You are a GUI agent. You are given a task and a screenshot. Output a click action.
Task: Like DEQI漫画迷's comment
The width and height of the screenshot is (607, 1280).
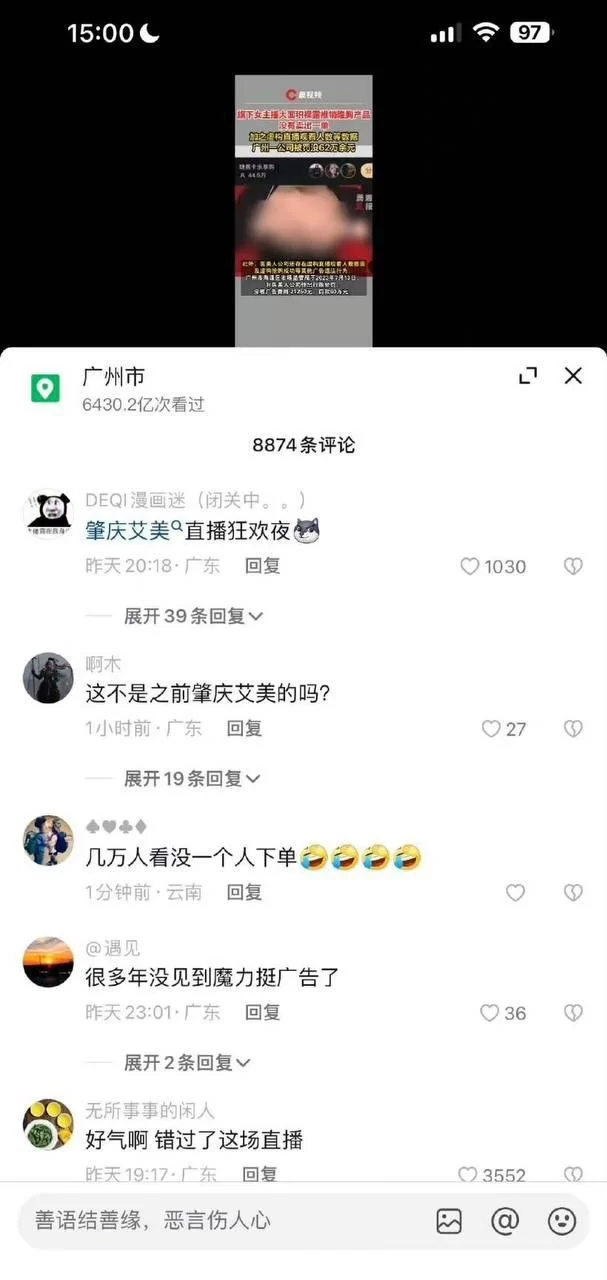click(493, 566)
